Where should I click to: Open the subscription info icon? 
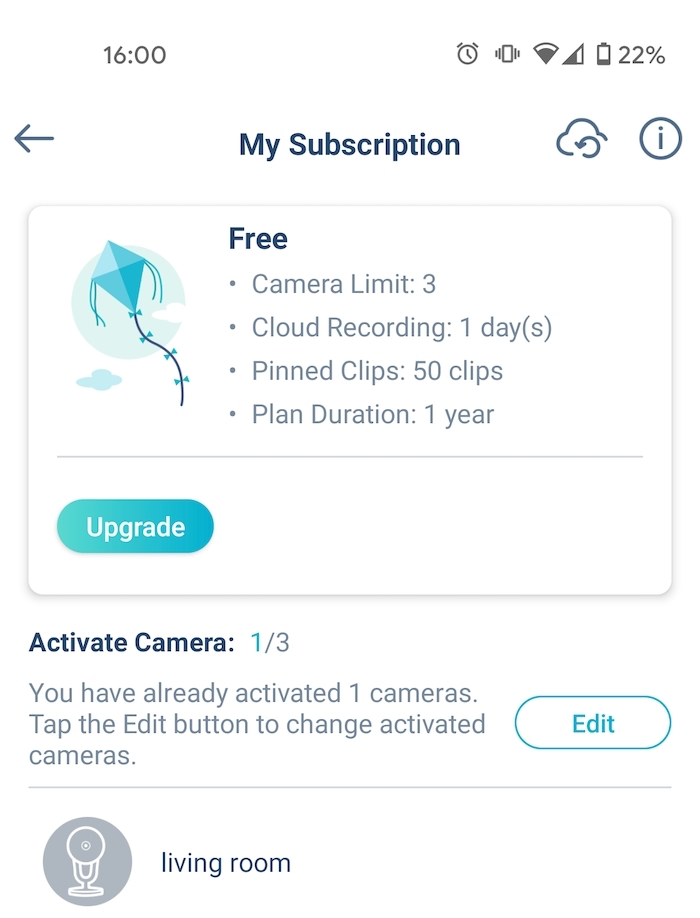[660, 140]
